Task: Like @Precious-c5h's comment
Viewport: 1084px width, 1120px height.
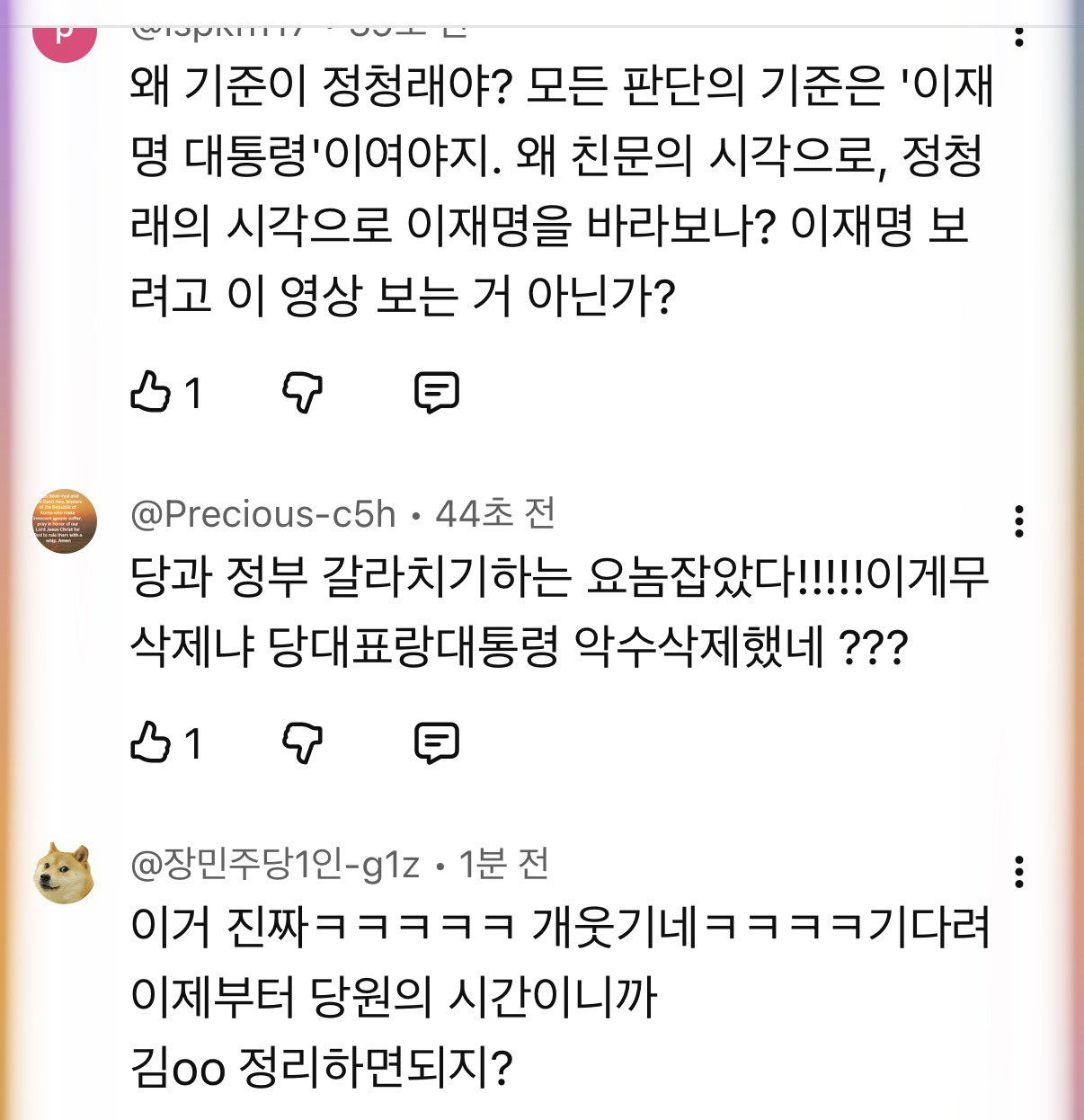Action: (151, 743)
